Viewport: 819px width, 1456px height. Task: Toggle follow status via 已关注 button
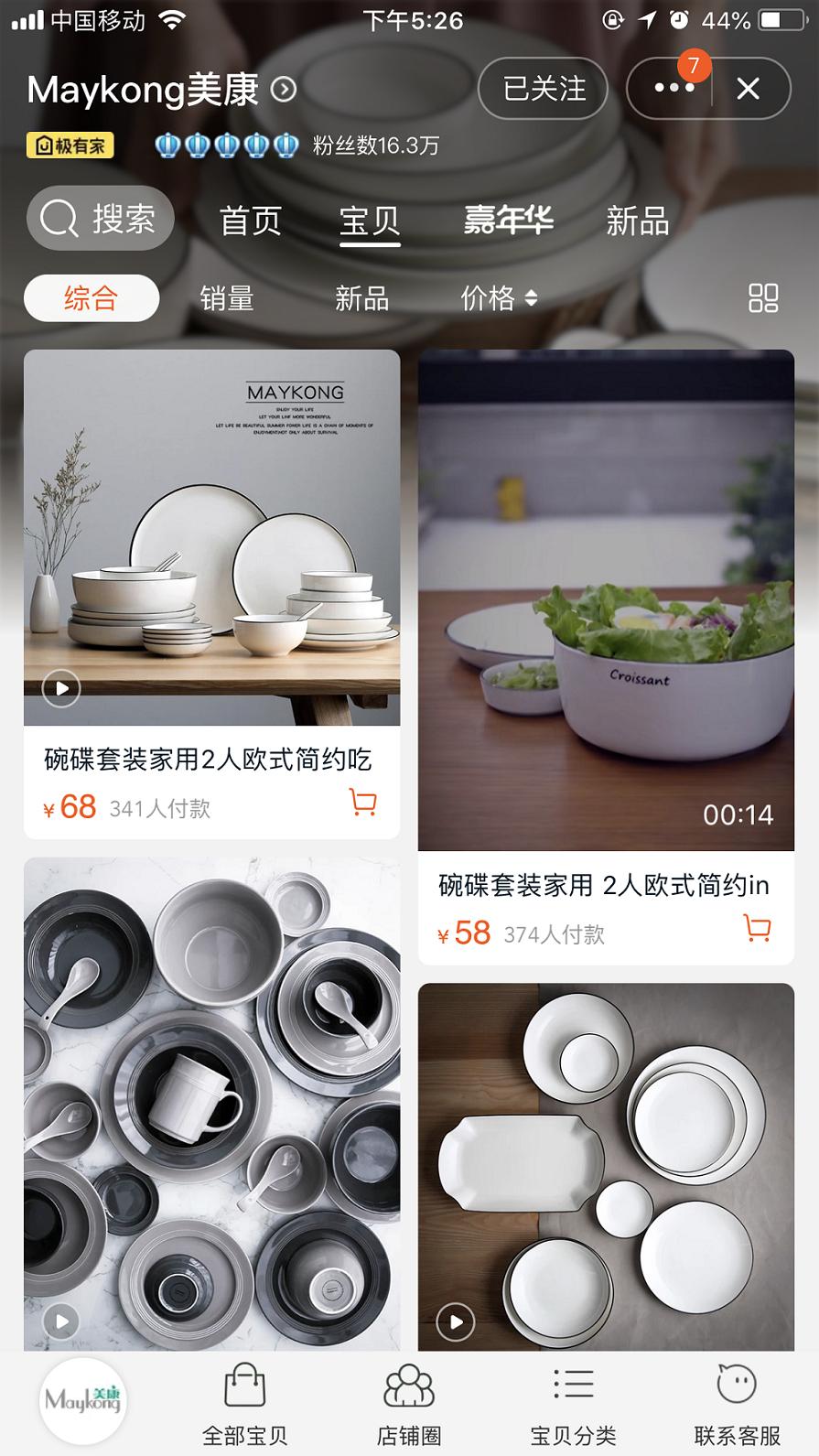coord(543,88)
